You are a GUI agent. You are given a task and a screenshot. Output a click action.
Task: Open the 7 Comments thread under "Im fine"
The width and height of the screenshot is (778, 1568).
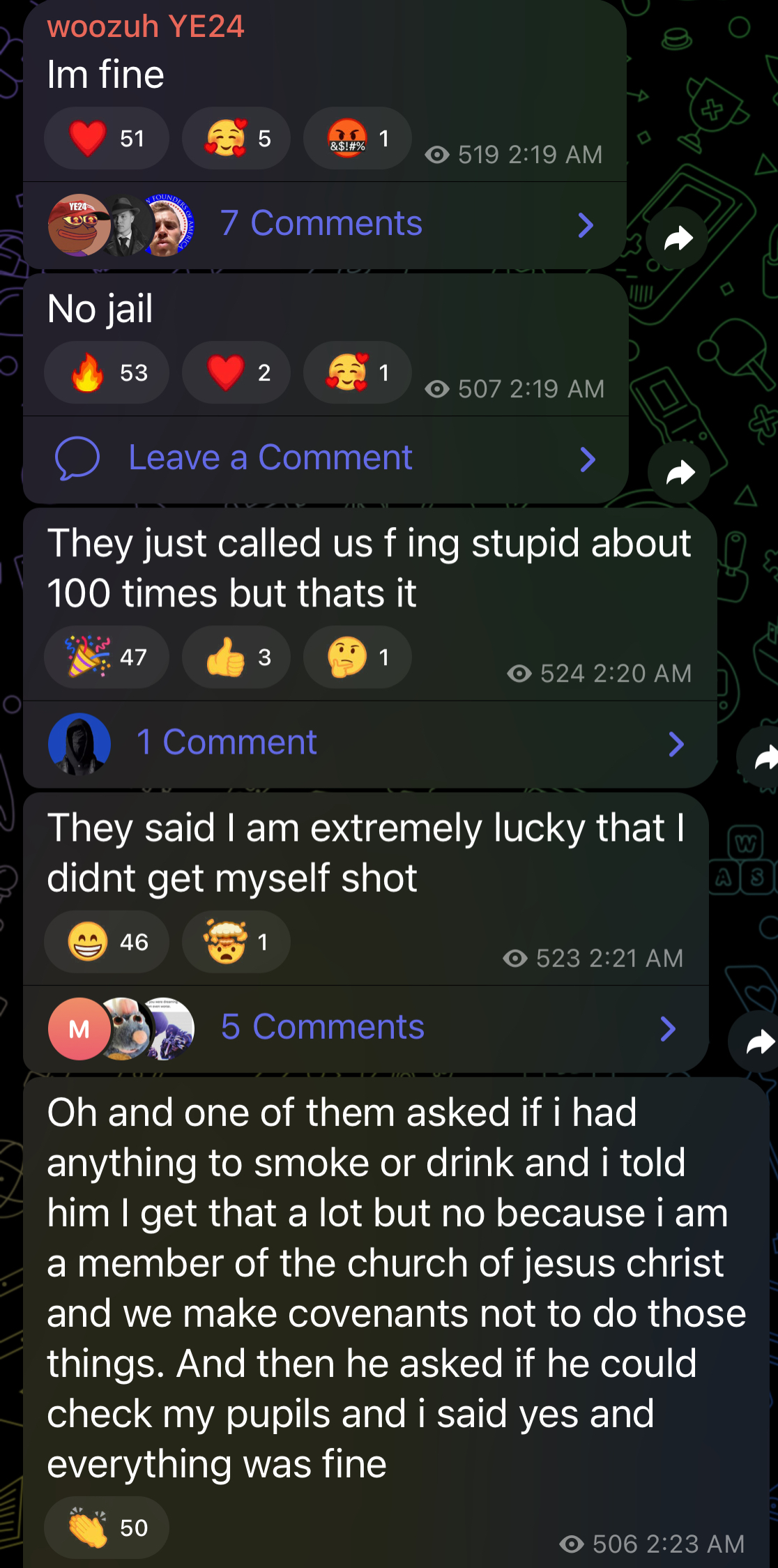(325, 225)
